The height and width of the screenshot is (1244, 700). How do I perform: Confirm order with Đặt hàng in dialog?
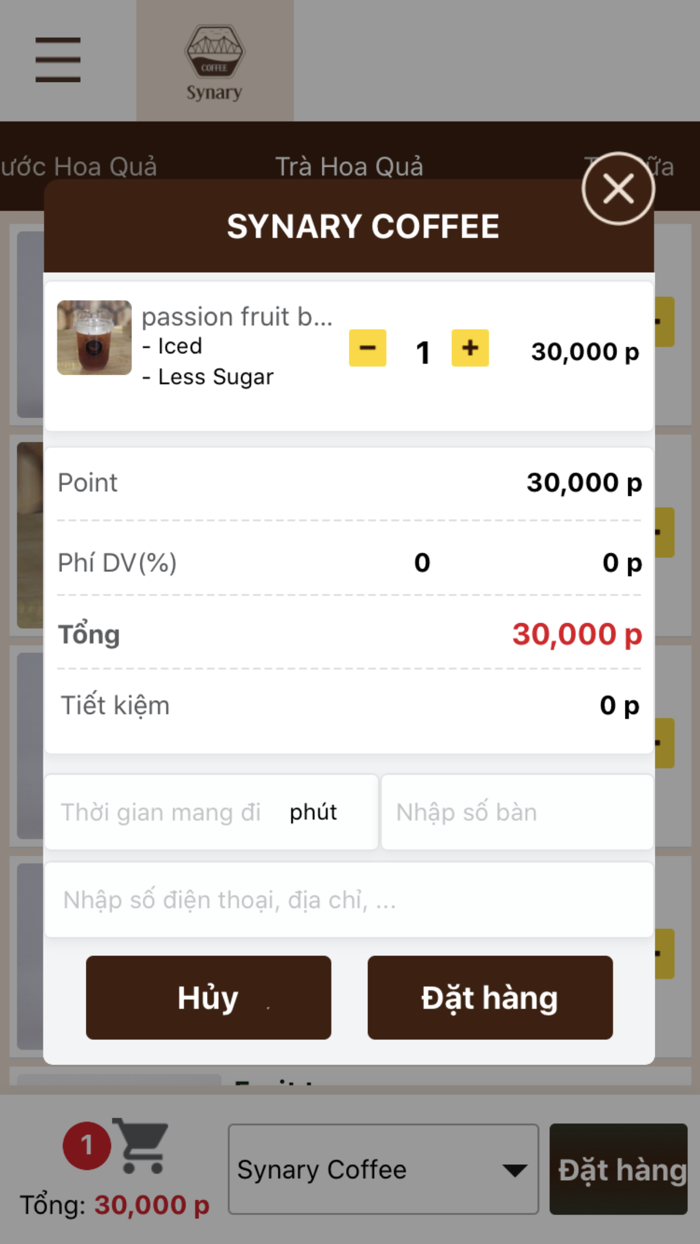click(x=490, y=997)
